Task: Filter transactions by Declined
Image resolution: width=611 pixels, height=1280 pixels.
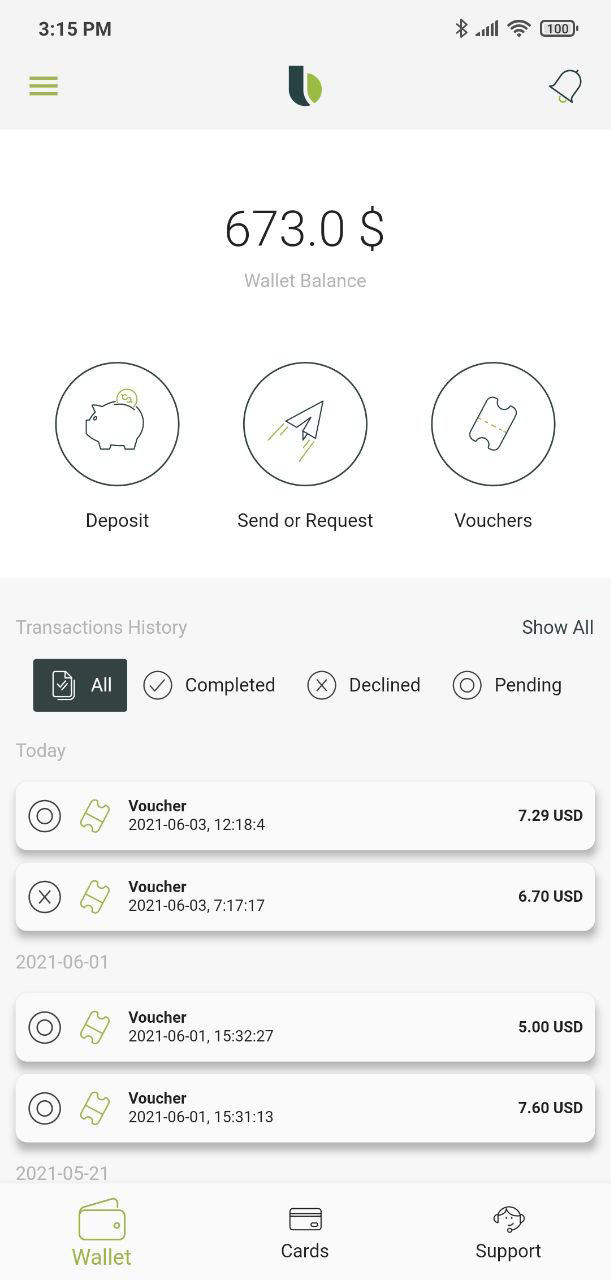Action: coord(364,685)
